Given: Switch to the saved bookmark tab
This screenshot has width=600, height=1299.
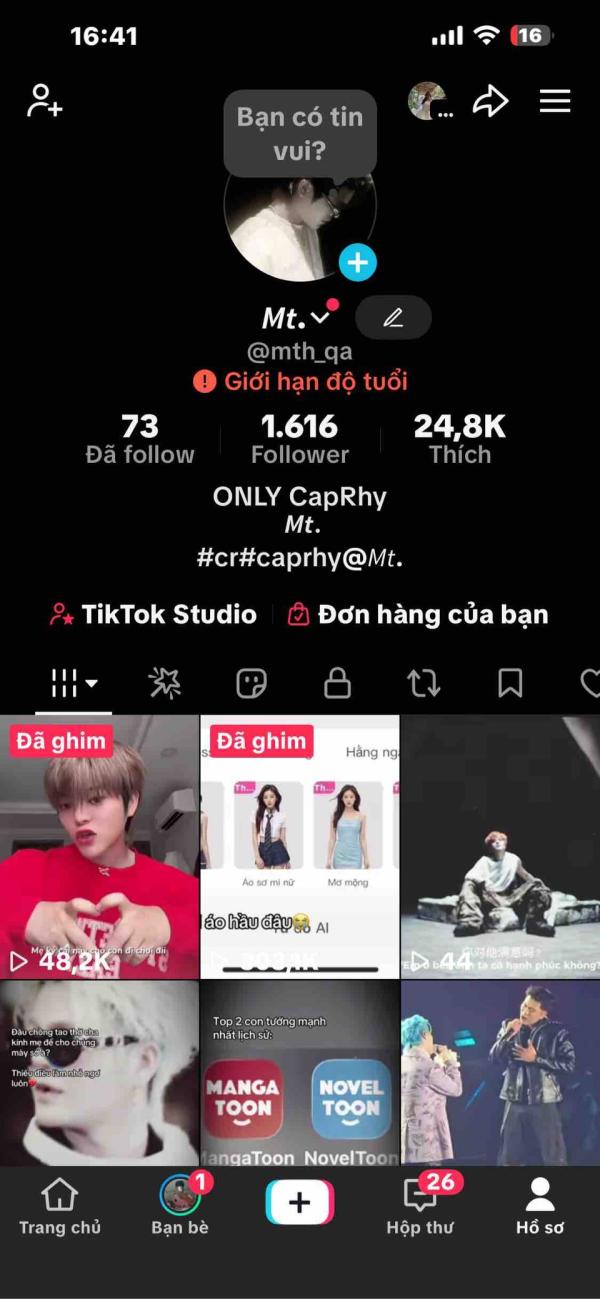Looking at the screenshot, I should coord(510,684).
